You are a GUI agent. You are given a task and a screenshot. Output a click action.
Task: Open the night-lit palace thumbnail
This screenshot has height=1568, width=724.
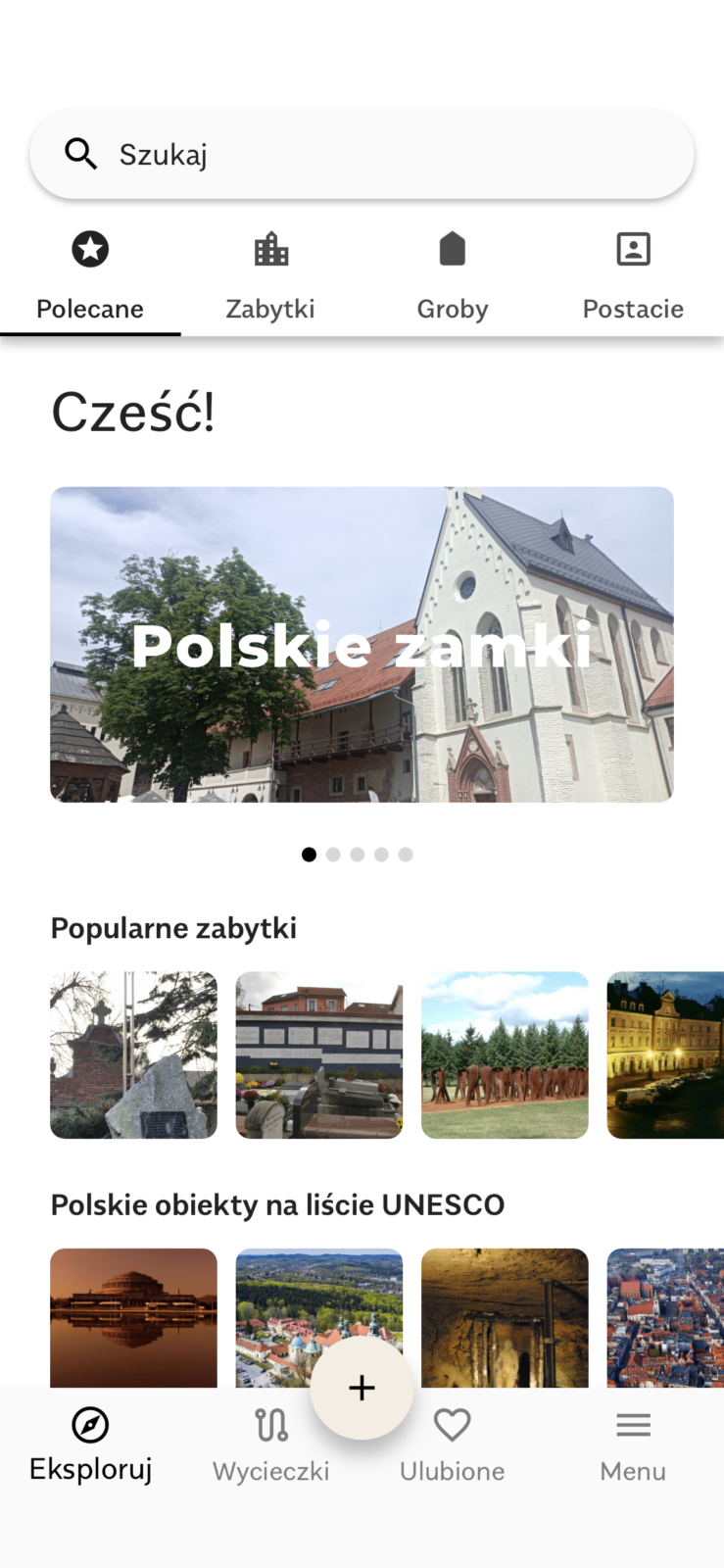(665, 1054)
